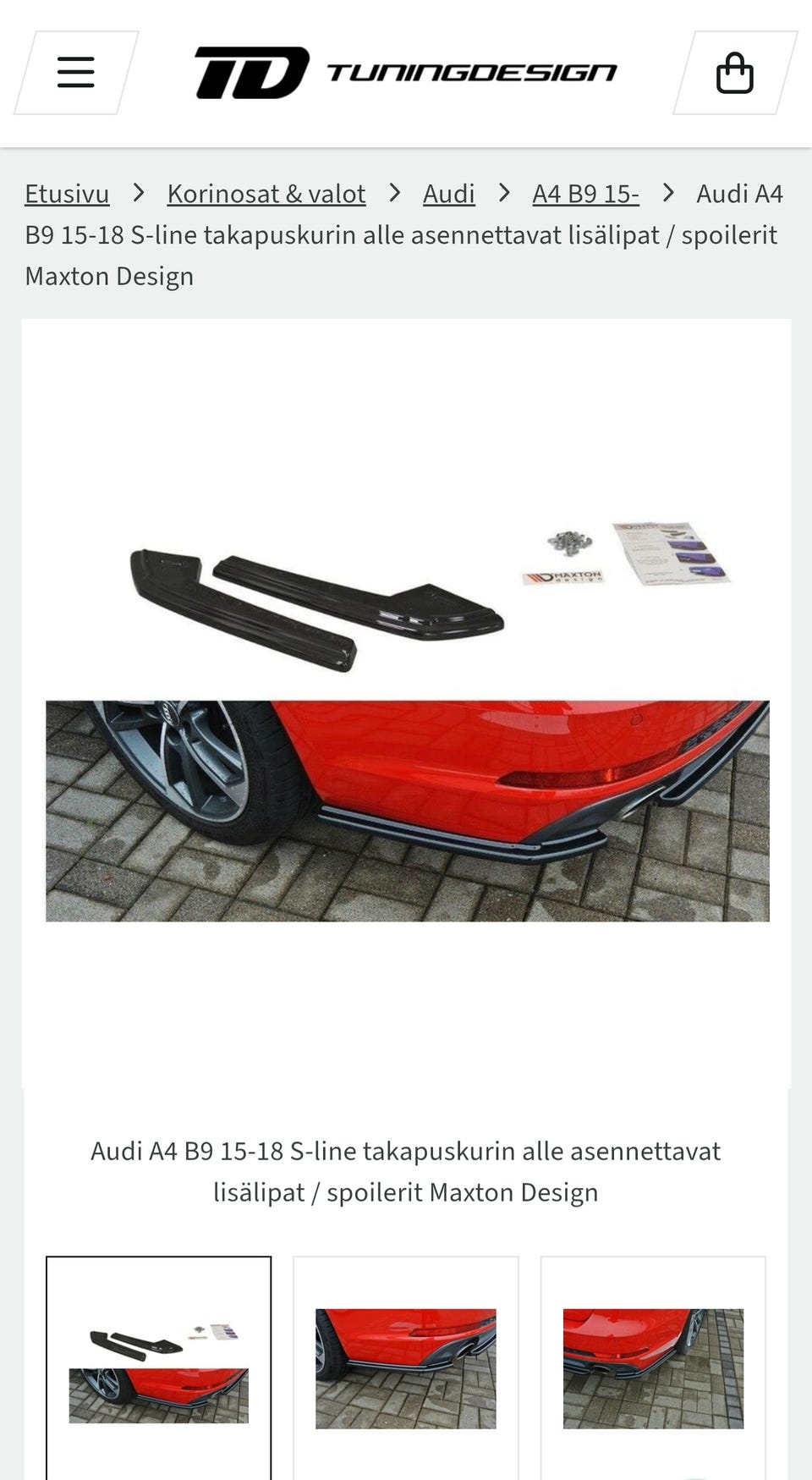The width and height of the screenshot is (812, 1480).
Task: Enlarge the main product image
Action: 406,704
